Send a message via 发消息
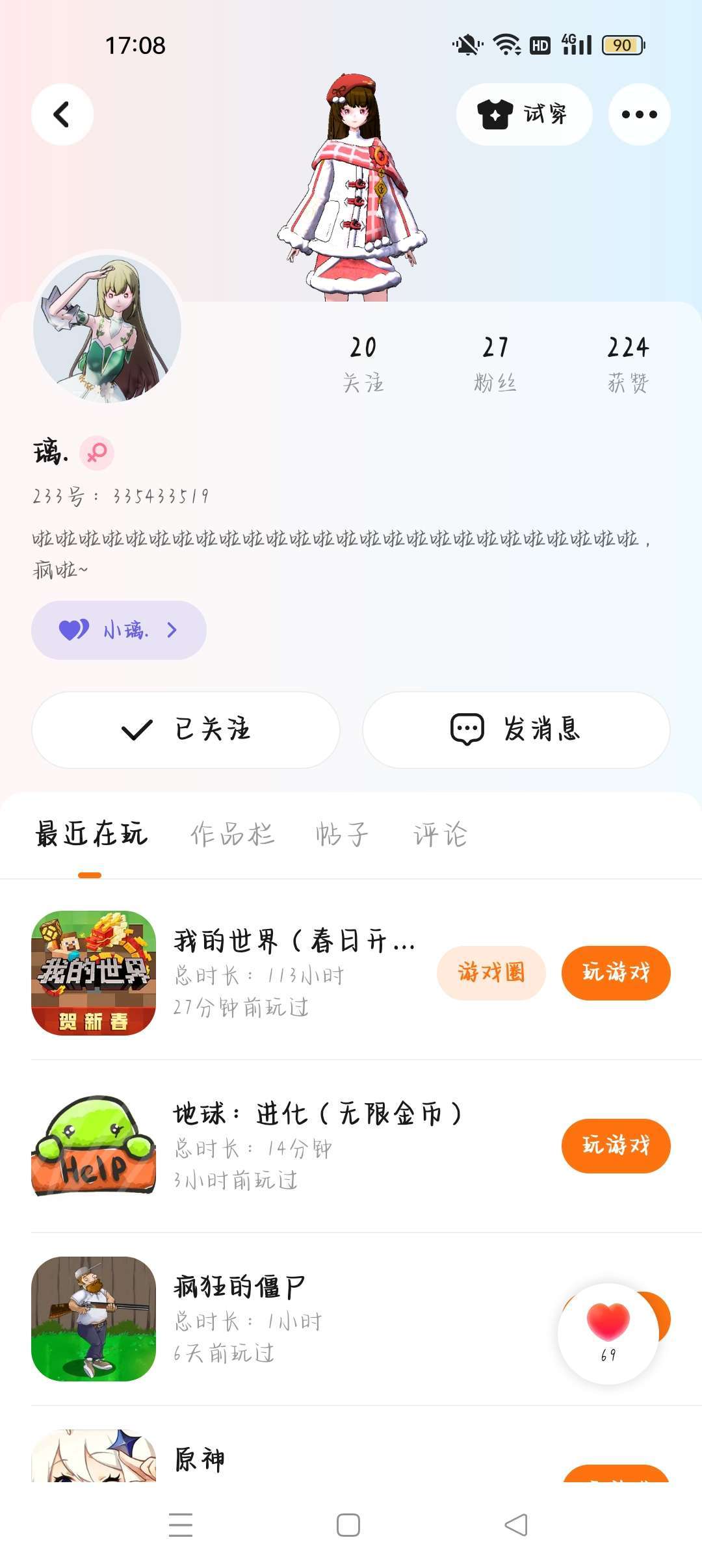This screenshot has width=702, height=1568. pos(516,729)
